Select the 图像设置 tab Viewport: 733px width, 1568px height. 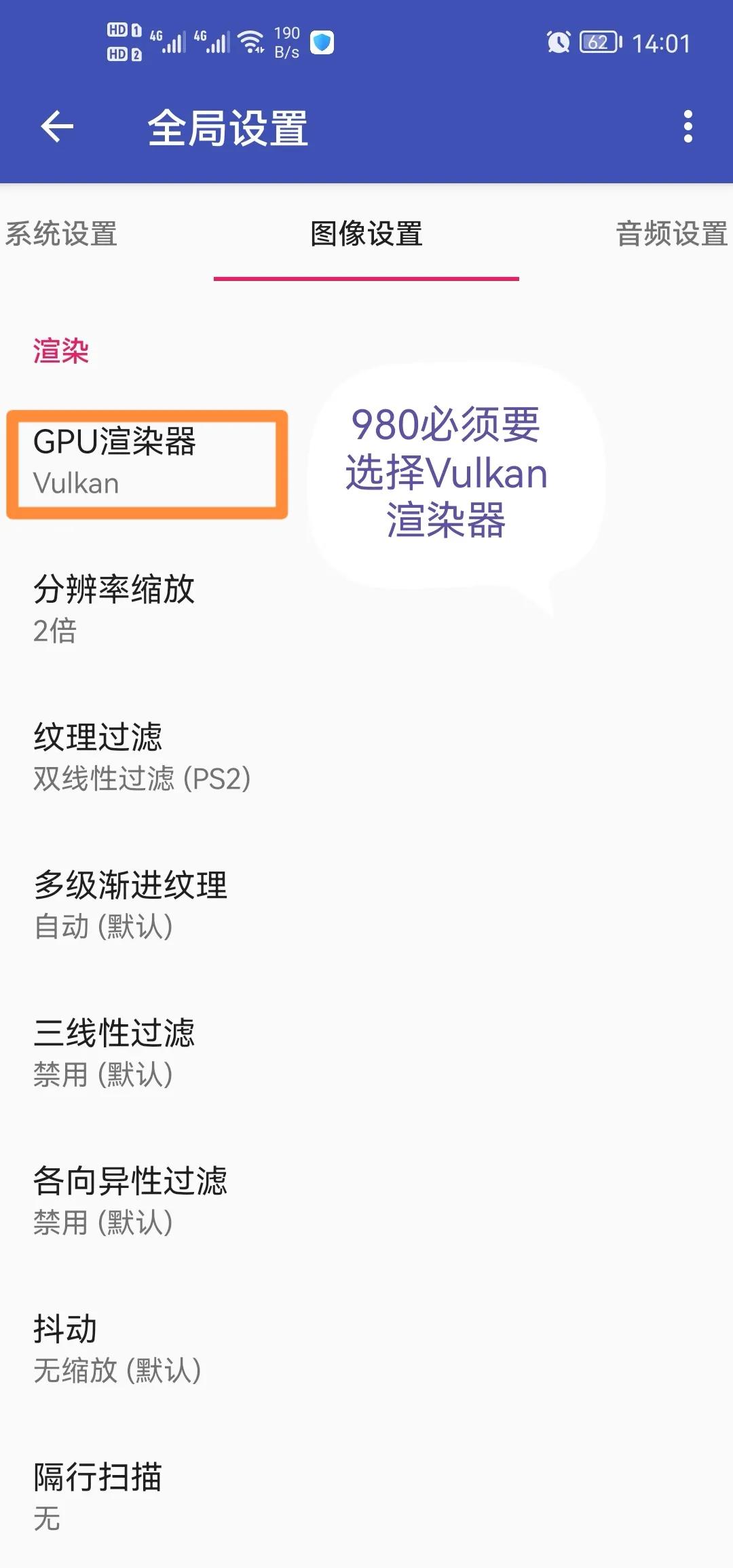pos(366,234)
